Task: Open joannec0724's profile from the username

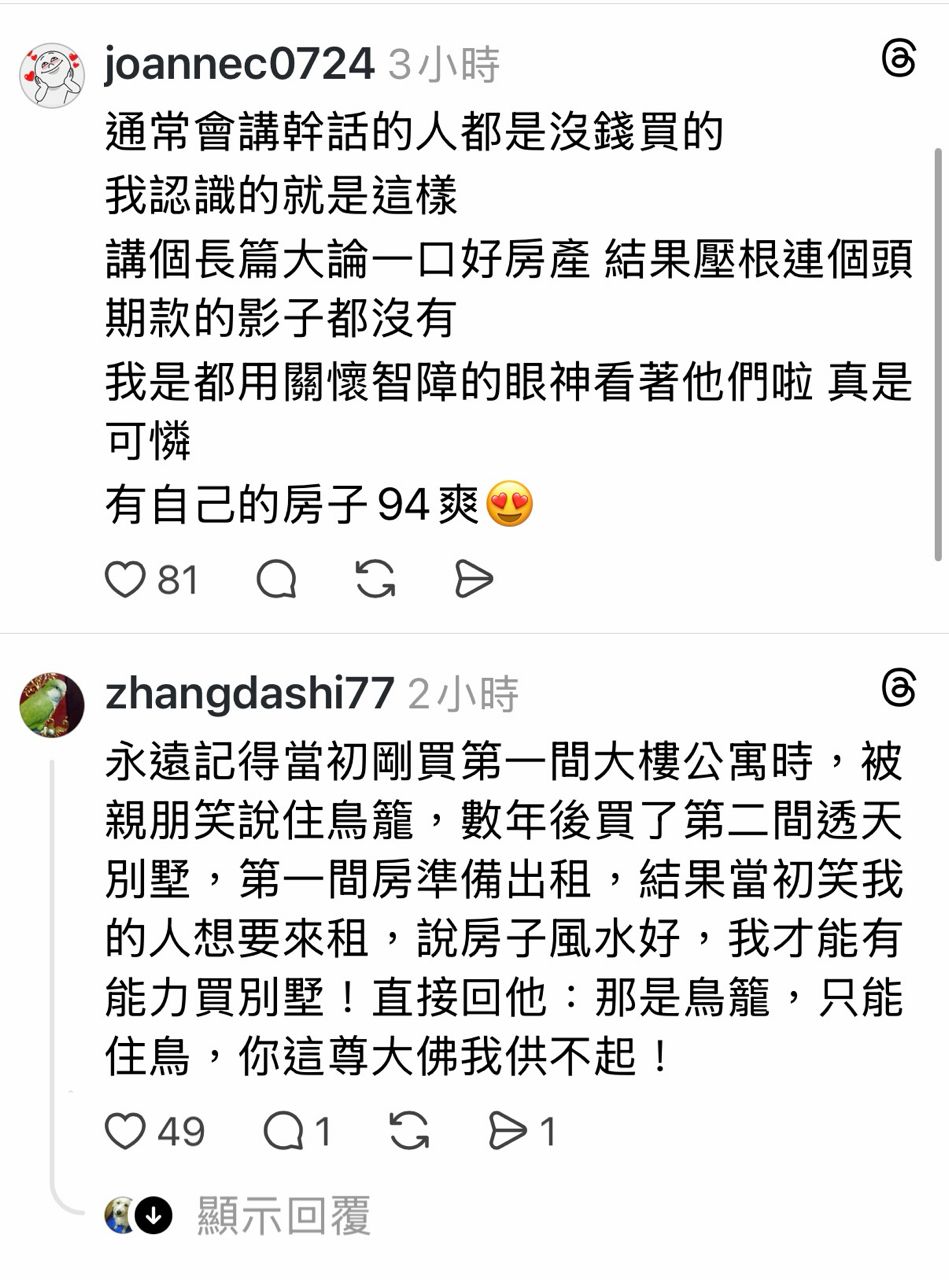Action: 239,66
